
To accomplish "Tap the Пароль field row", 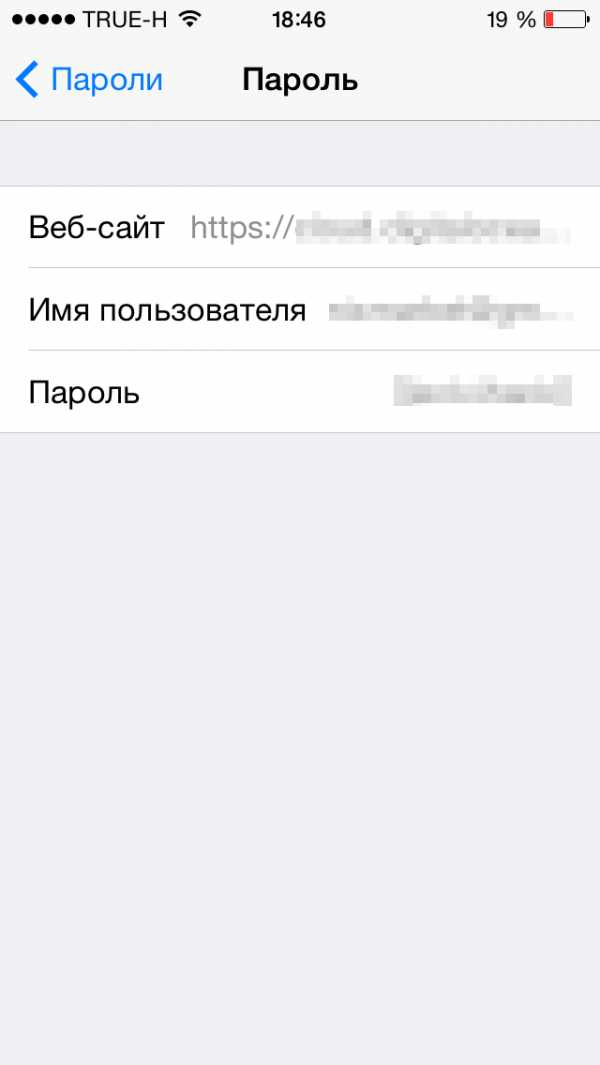I will pos(300,392).
